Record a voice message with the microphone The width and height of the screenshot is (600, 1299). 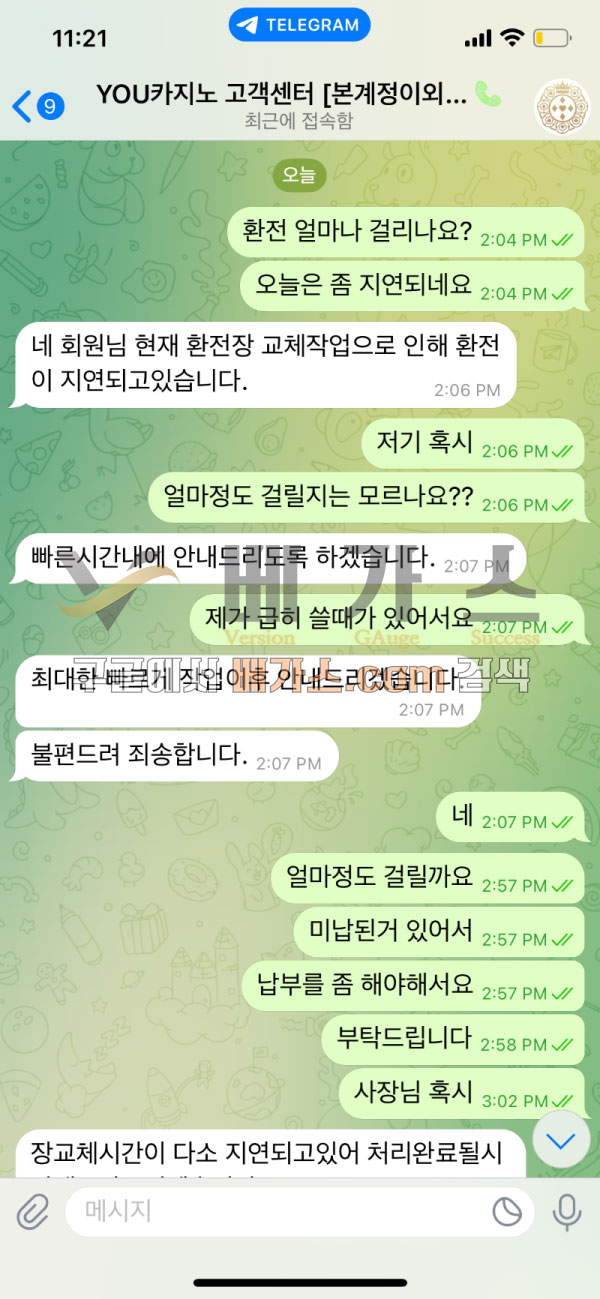(567, 1213)
